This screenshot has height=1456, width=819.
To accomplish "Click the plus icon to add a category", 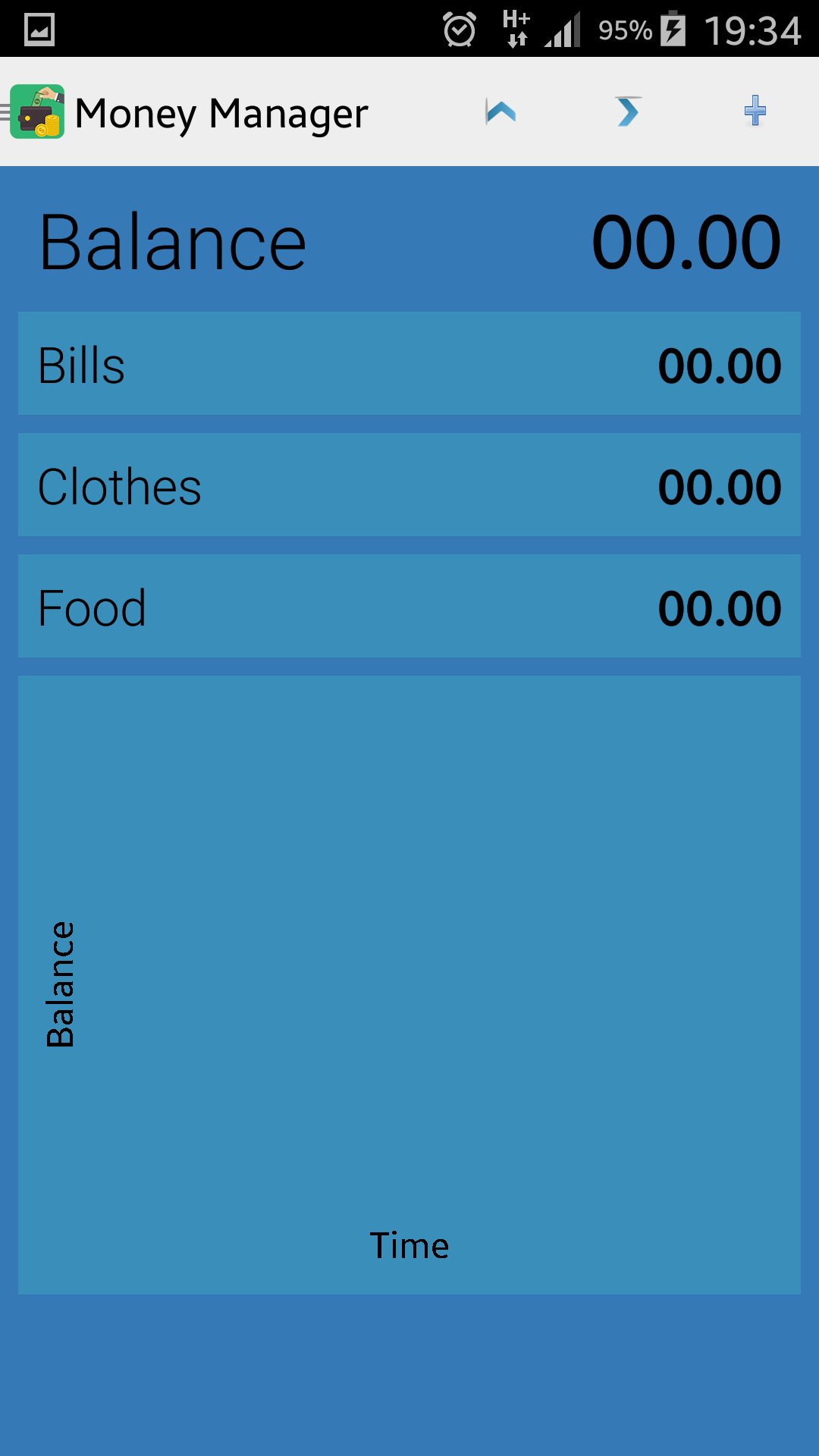I will (x=755, y=112).
